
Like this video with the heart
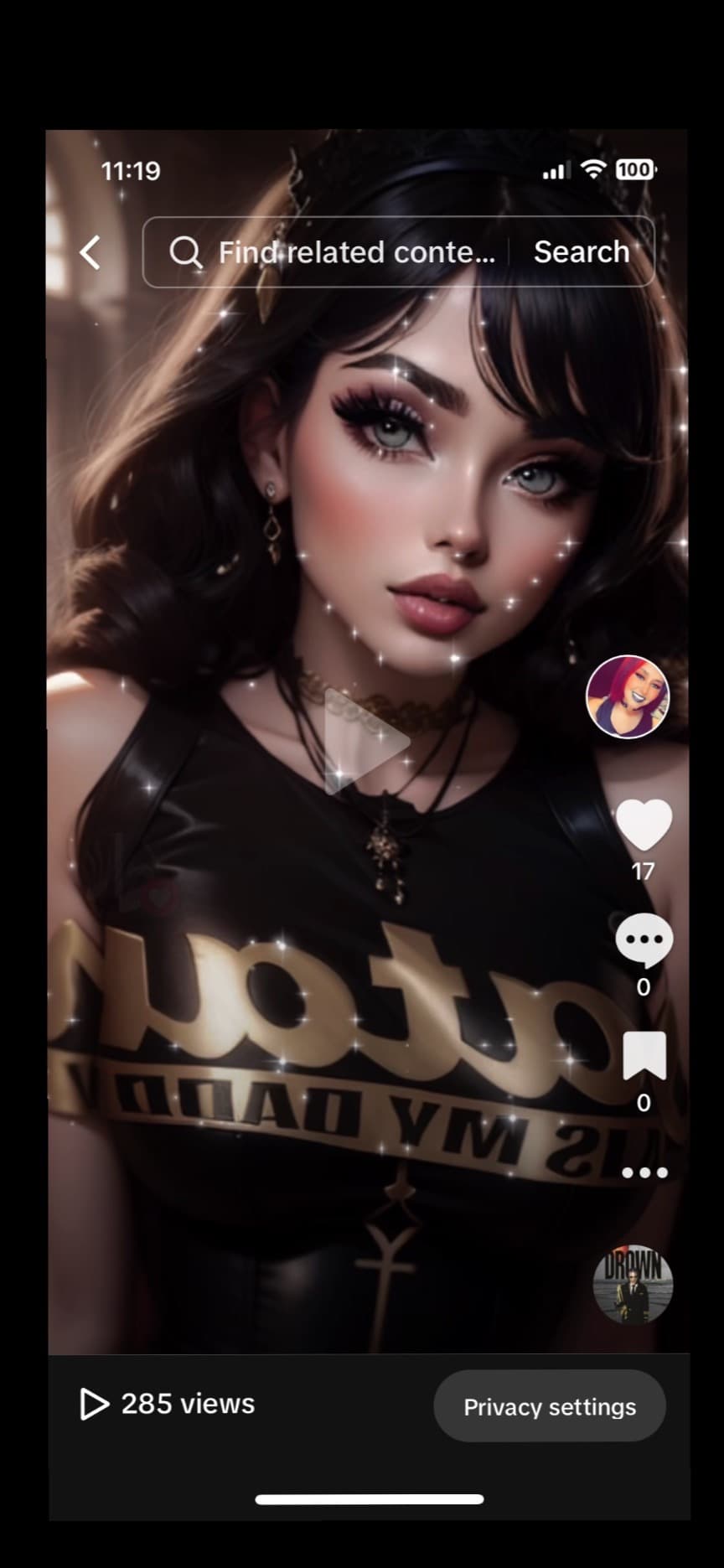(x=644, y=825)
